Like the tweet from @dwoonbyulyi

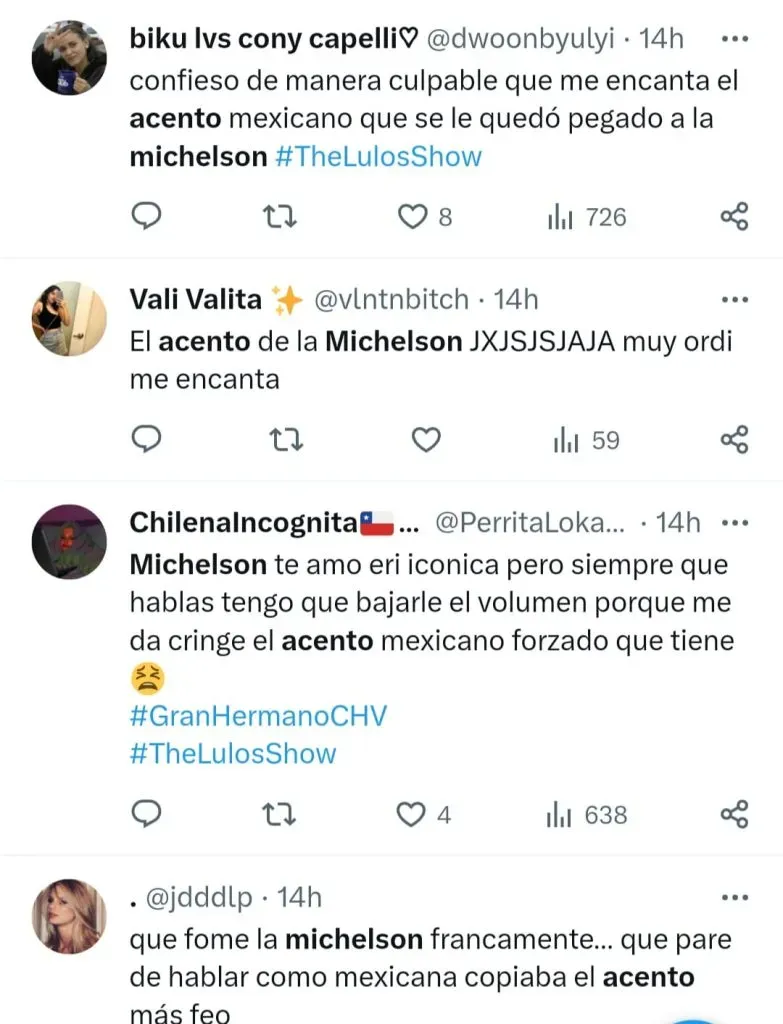pyautogui.click(x=413, y=216)
